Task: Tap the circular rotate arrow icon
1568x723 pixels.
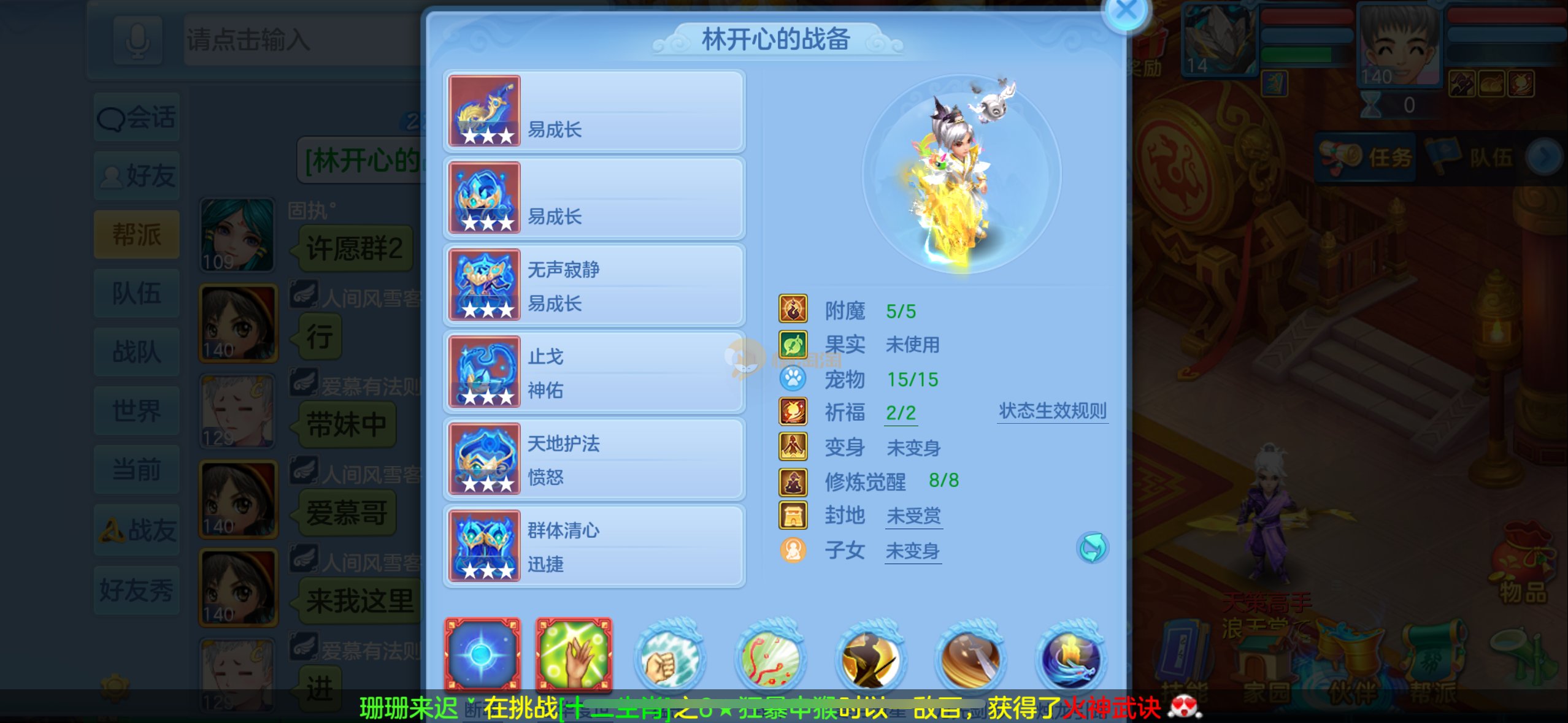Action: pyautogui.click(x=1092, y=548)
